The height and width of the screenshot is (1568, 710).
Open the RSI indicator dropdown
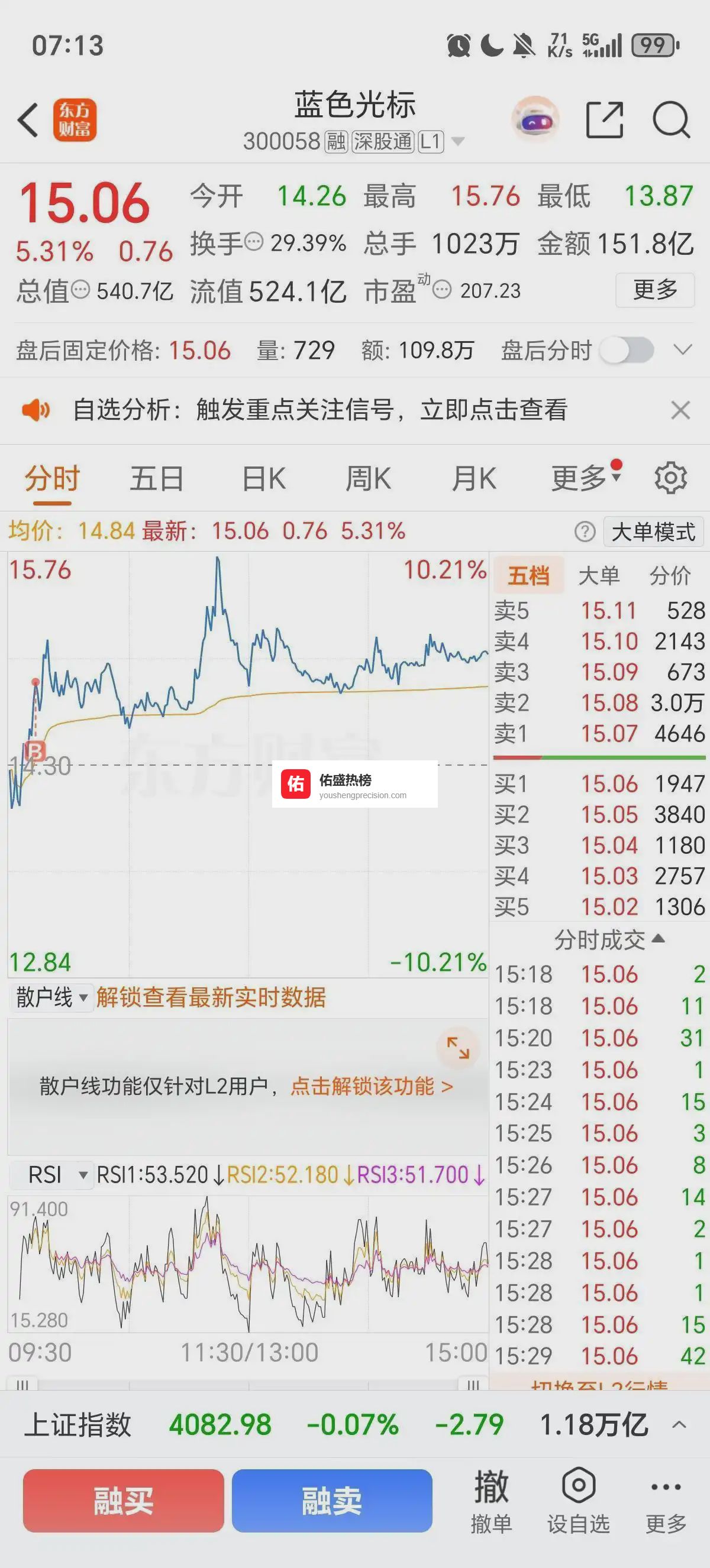(57, 1175)
